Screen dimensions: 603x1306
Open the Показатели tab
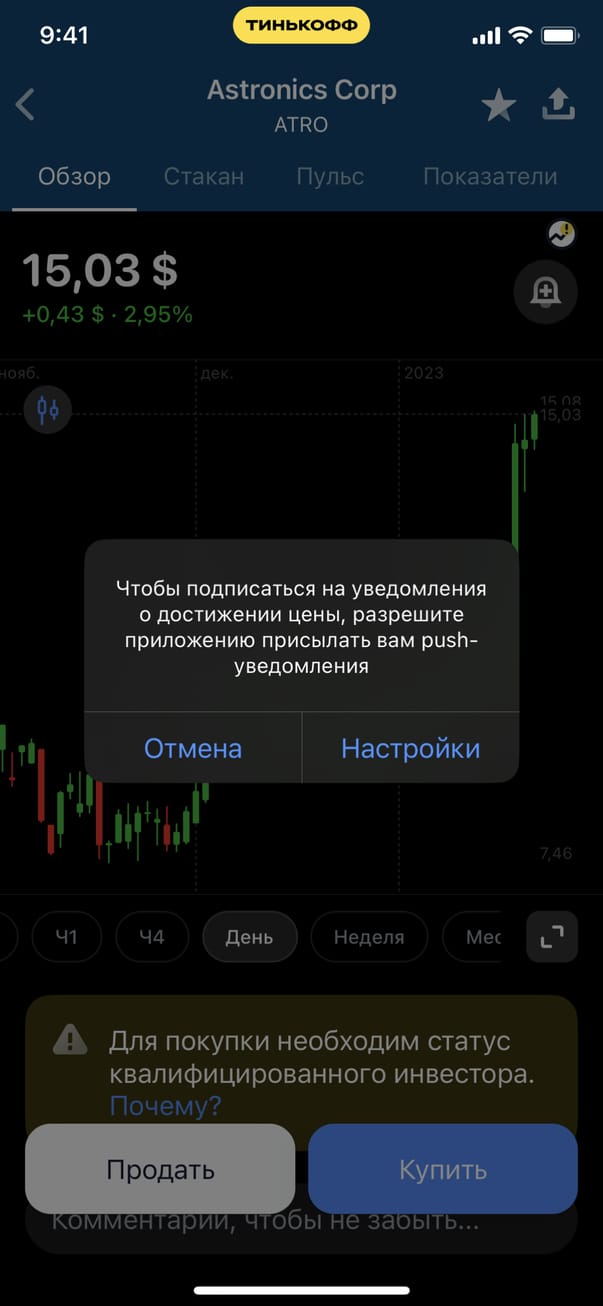point(489,177)
